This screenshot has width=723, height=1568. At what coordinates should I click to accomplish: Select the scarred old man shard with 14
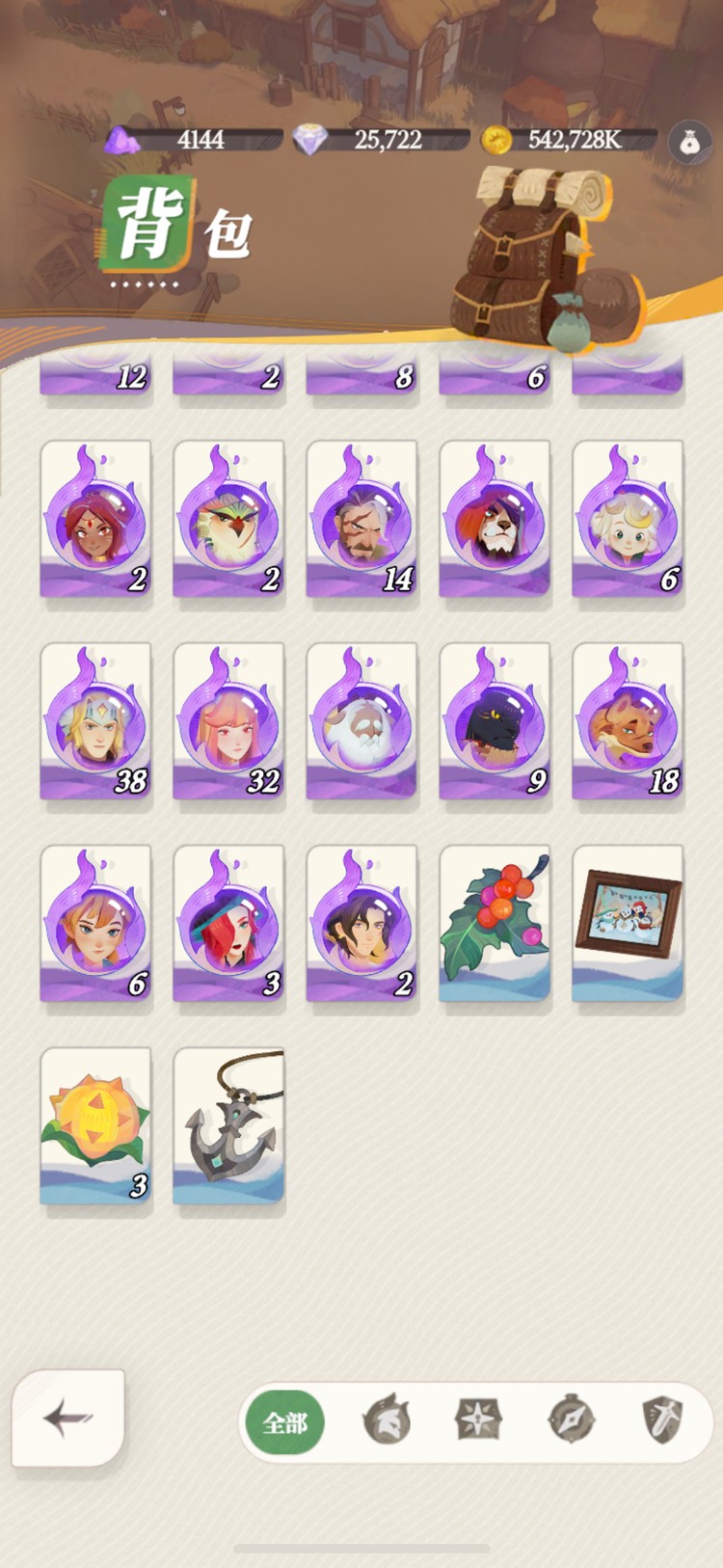point(361,518)
